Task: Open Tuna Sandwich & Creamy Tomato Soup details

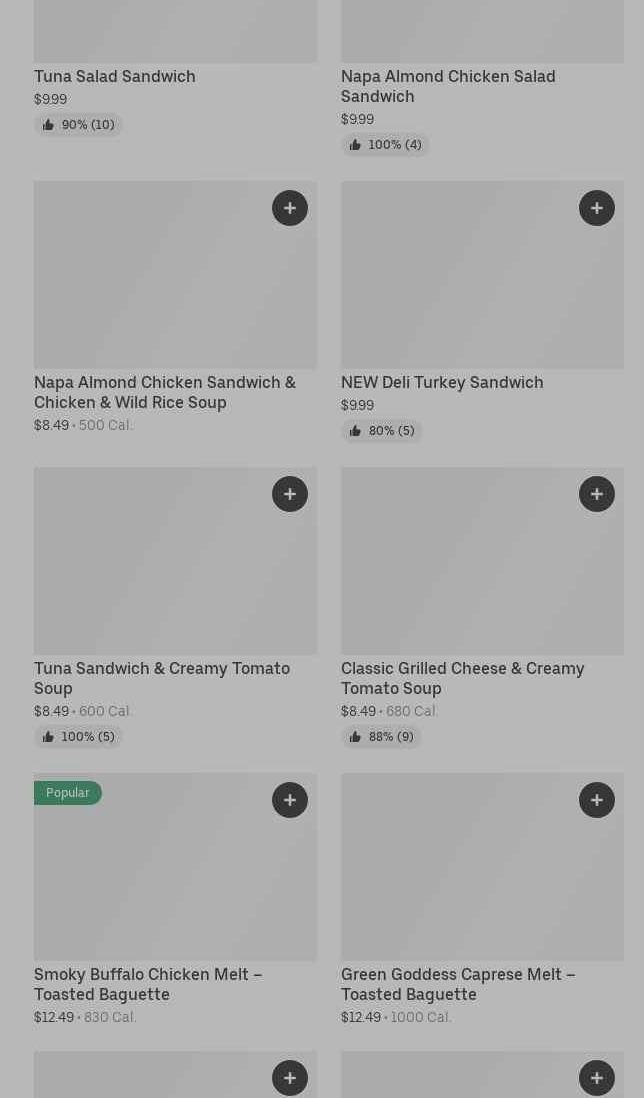Action: (162, 678)
